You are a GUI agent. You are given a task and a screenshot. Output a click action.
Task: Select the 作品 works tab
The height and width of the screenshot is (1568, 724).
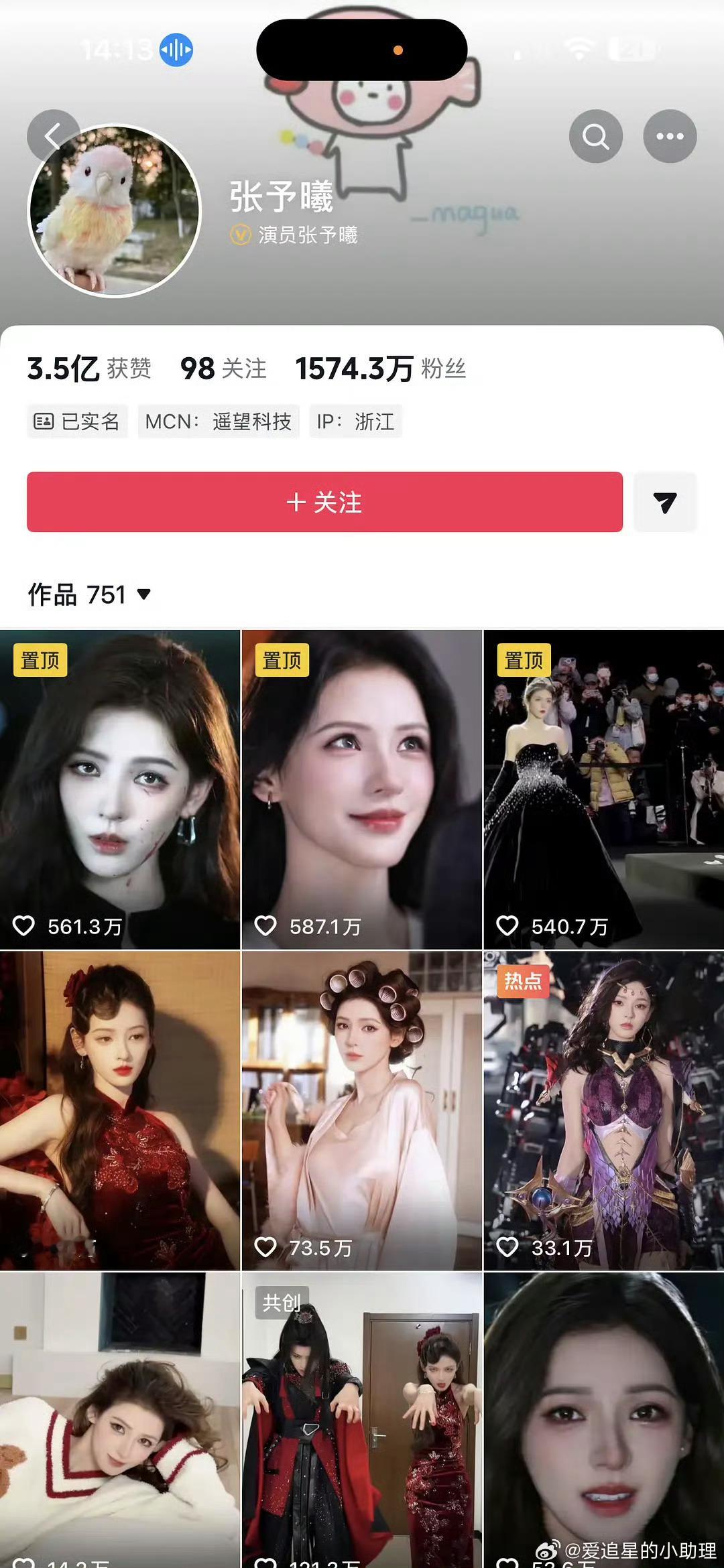click(56, 595)
